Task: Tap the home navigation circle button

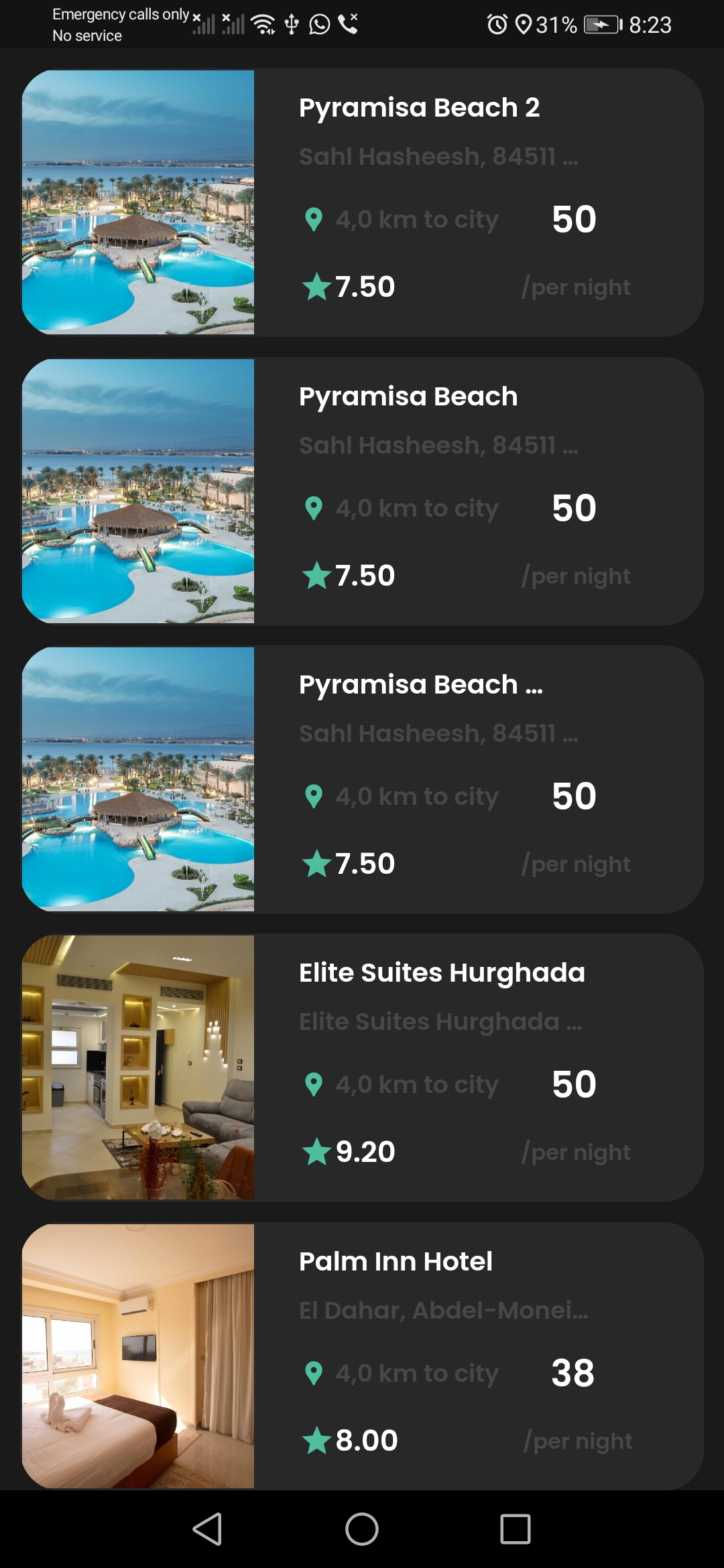Action: click(362, 1529)
